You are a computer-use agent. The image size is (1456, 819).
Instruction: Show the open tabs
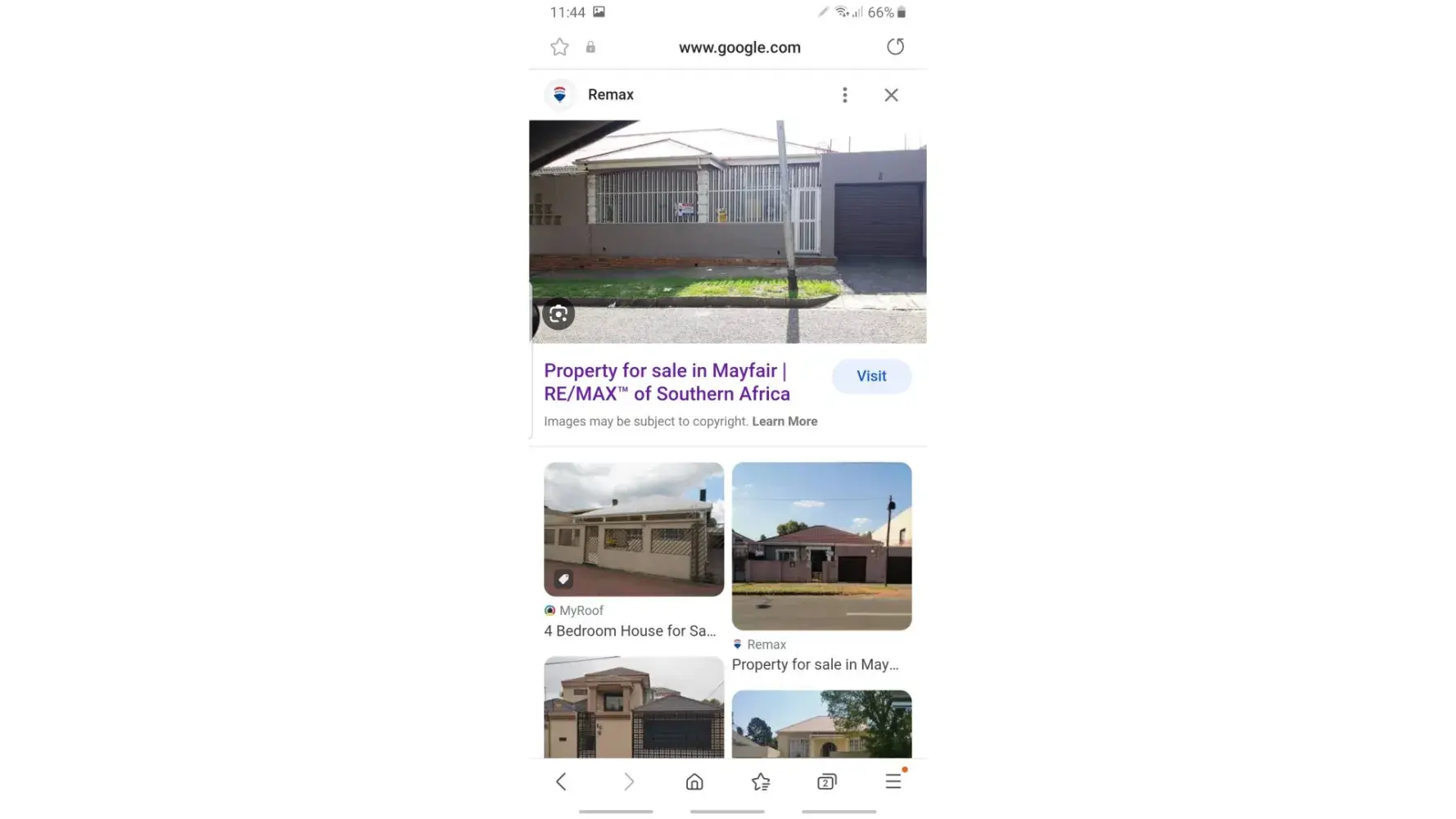point(826,781)
